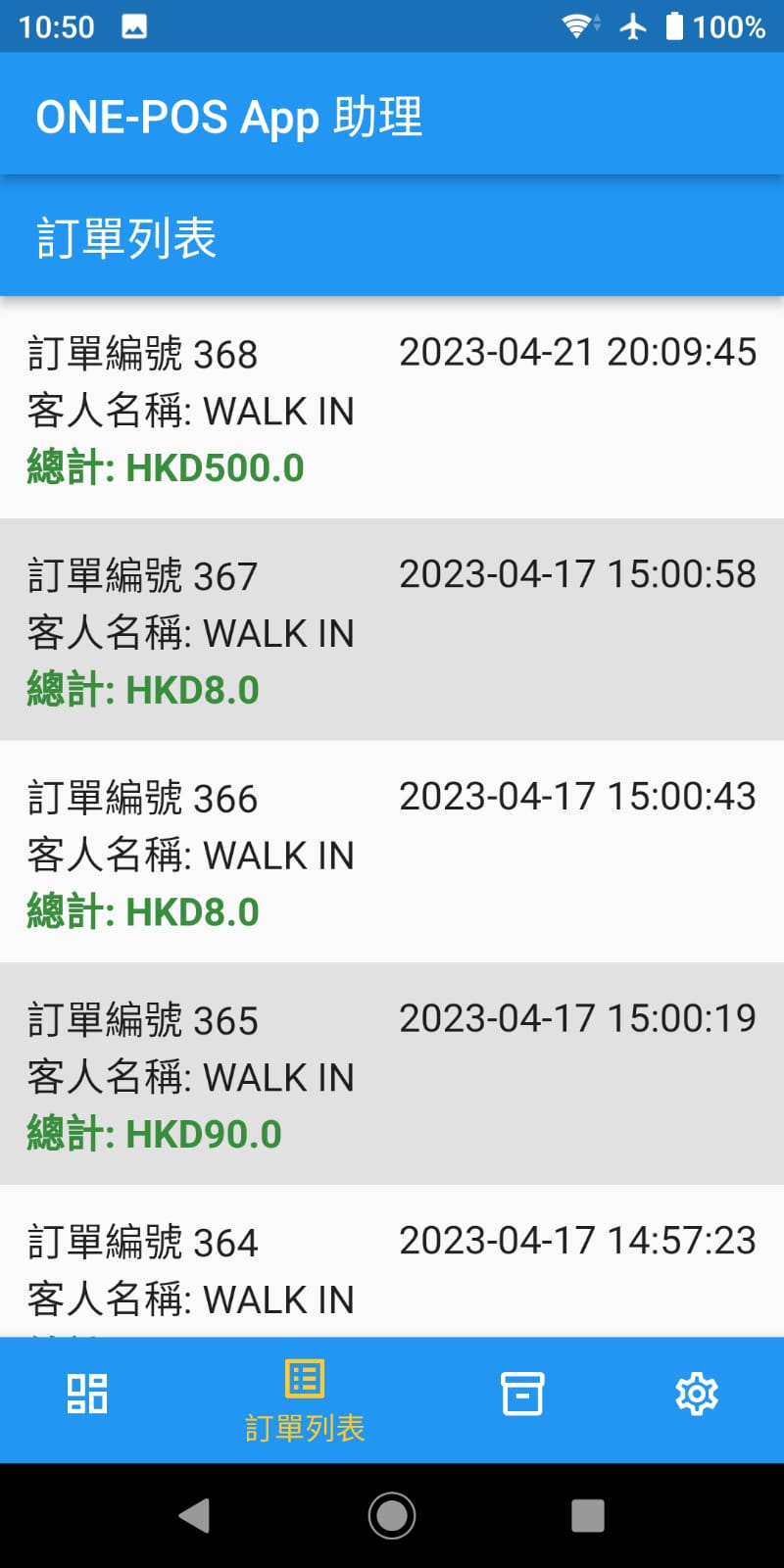Open the settings gear icon

click(697, 1394)
